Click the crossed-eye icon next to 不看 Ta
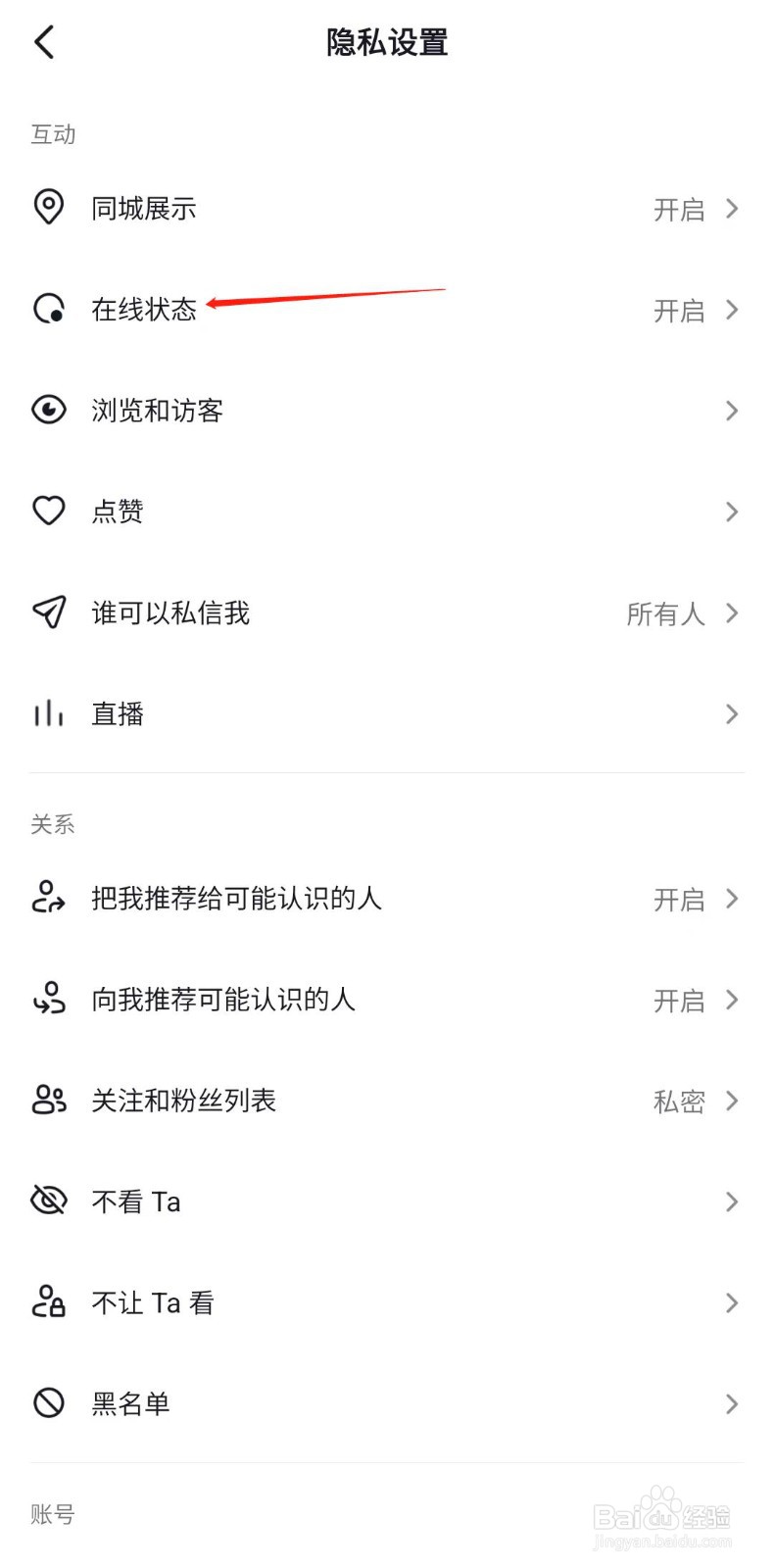Viewport: 774px width, 1568px height. tap(49, 1200)
